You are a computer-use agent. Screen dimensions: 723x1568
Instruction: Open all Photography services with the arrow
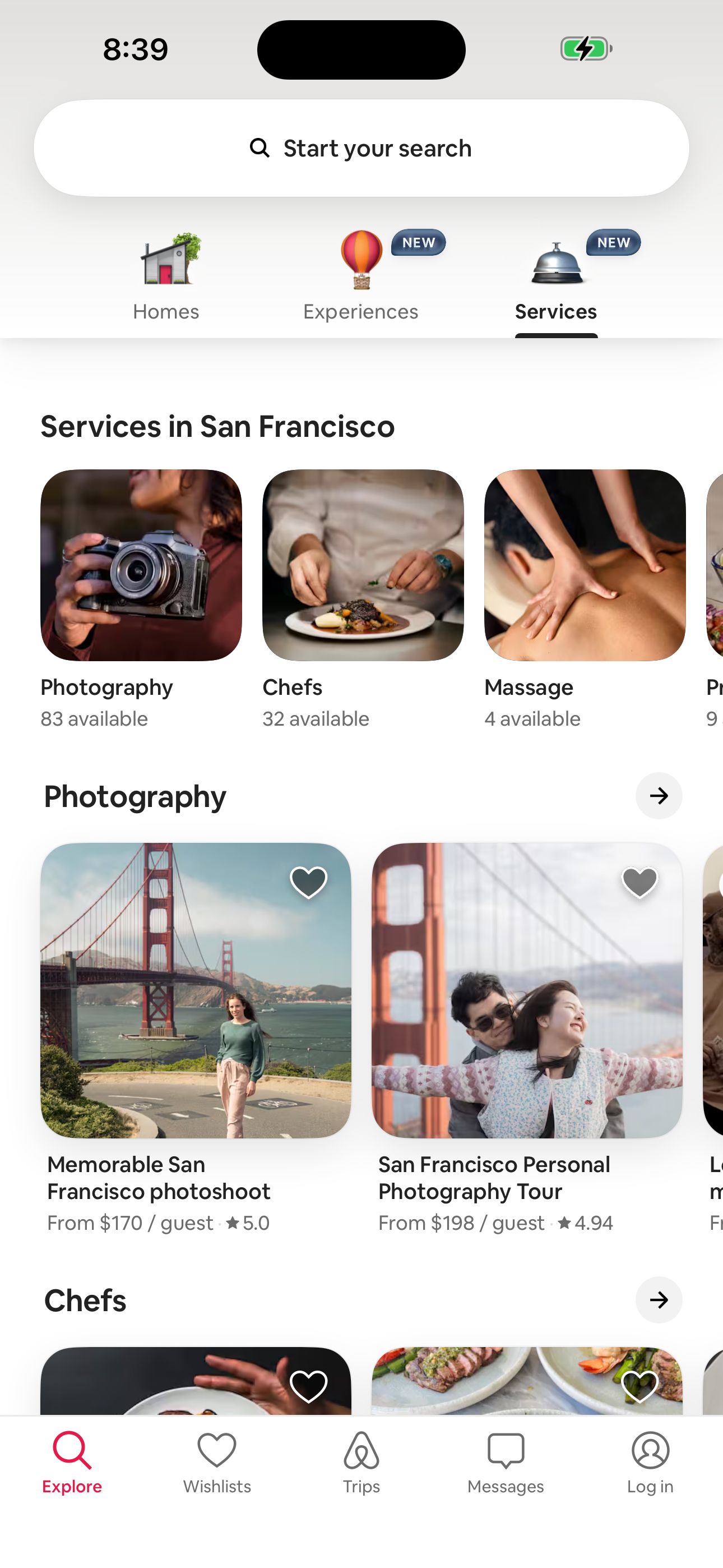click(x=659, y=796)
